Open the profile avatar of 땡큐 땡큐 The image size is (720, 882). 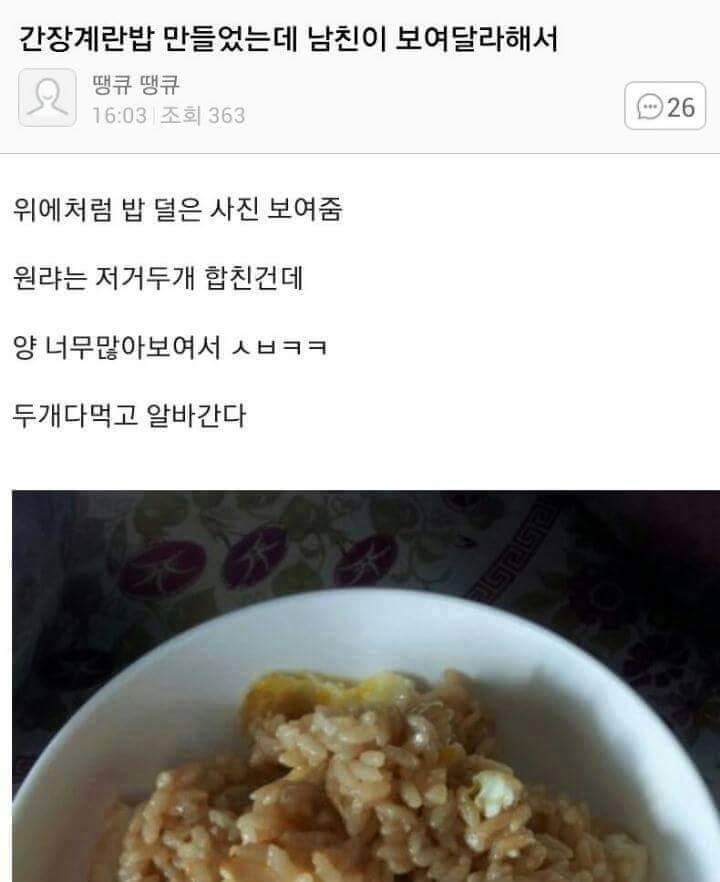click(47, 97)
